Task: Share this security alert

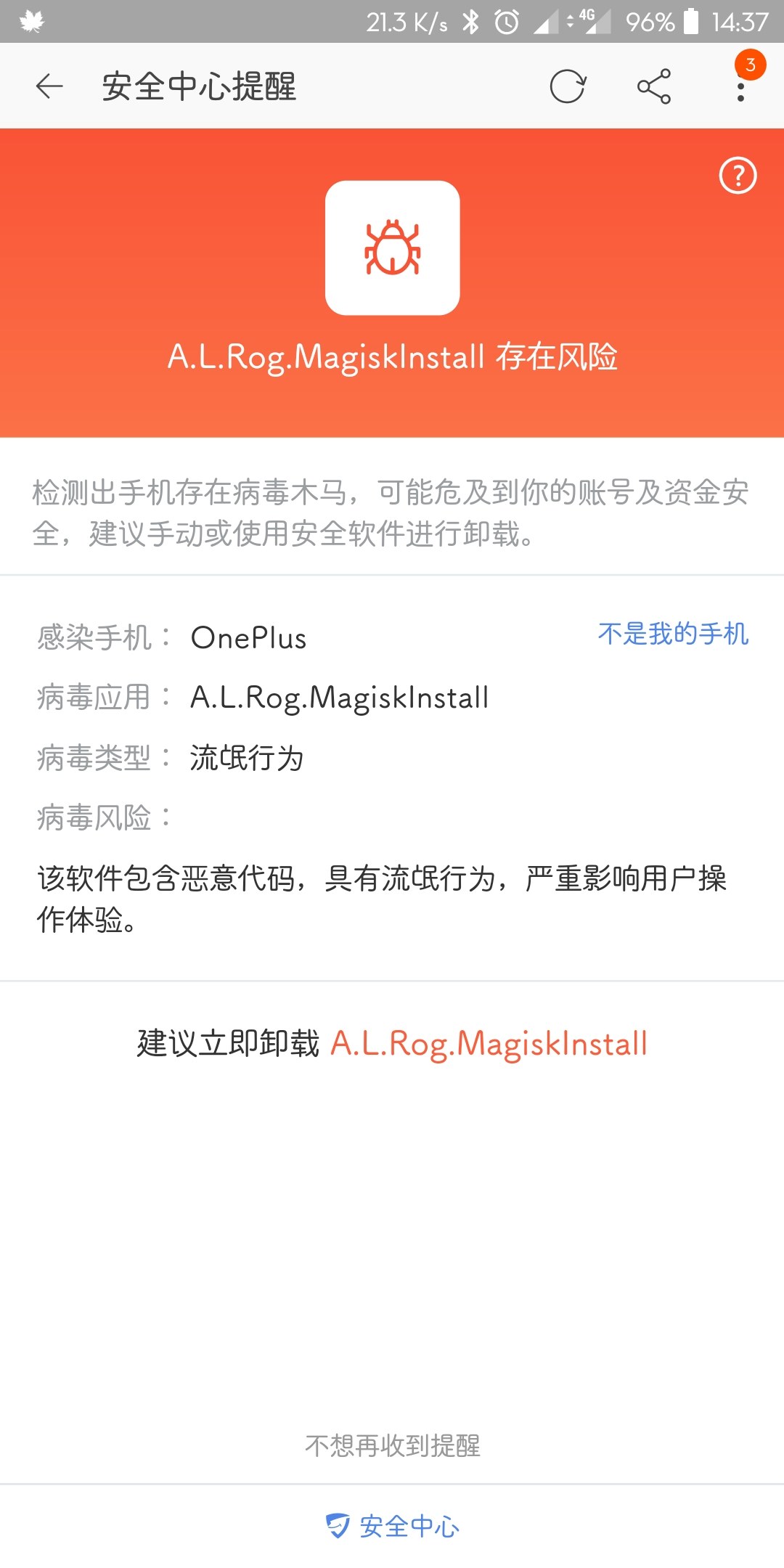Action: pos(653,86)
